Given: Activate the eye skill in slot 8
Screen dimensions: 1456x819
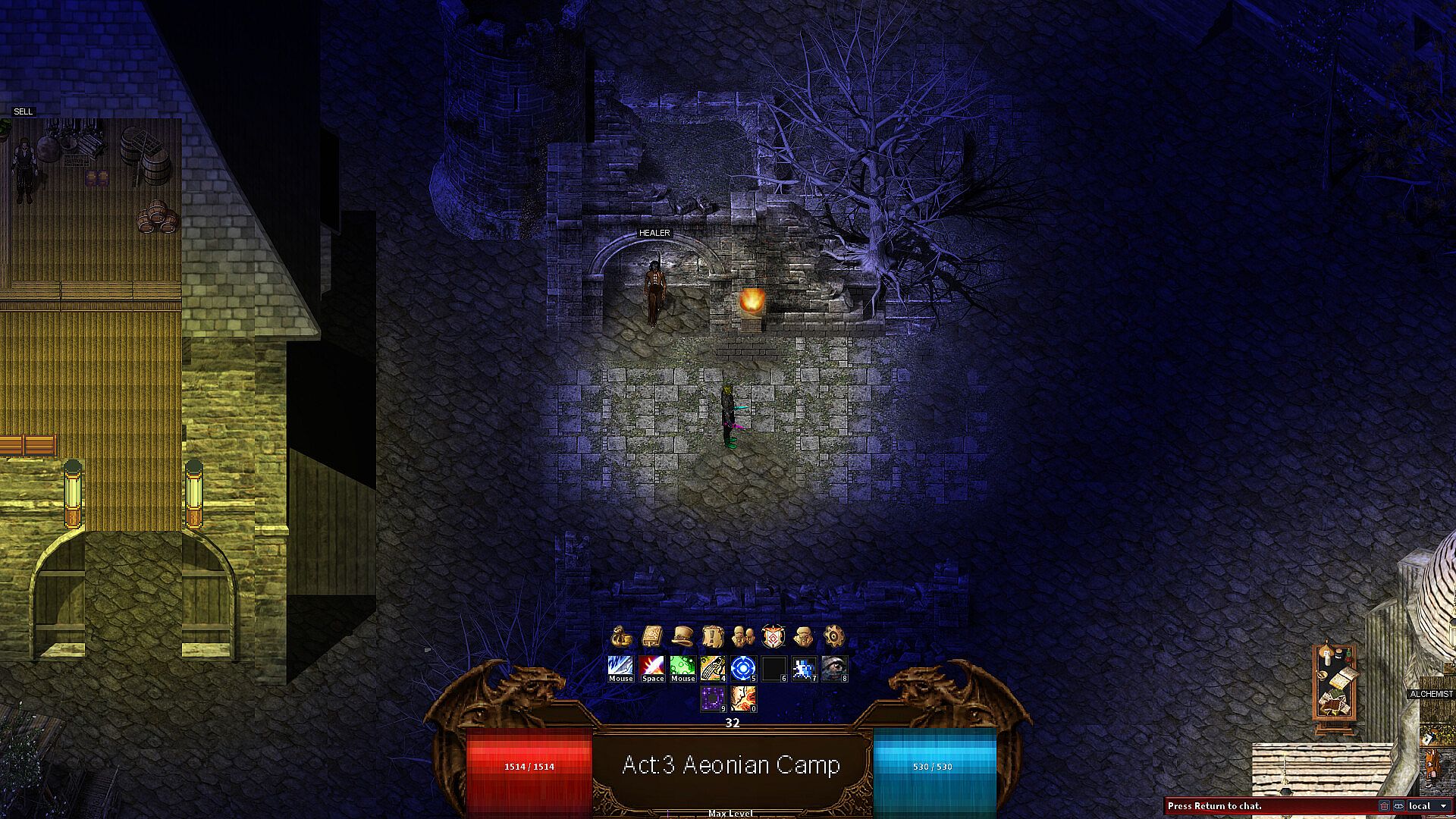Looking at the screenshot, I should coord(834,668).
